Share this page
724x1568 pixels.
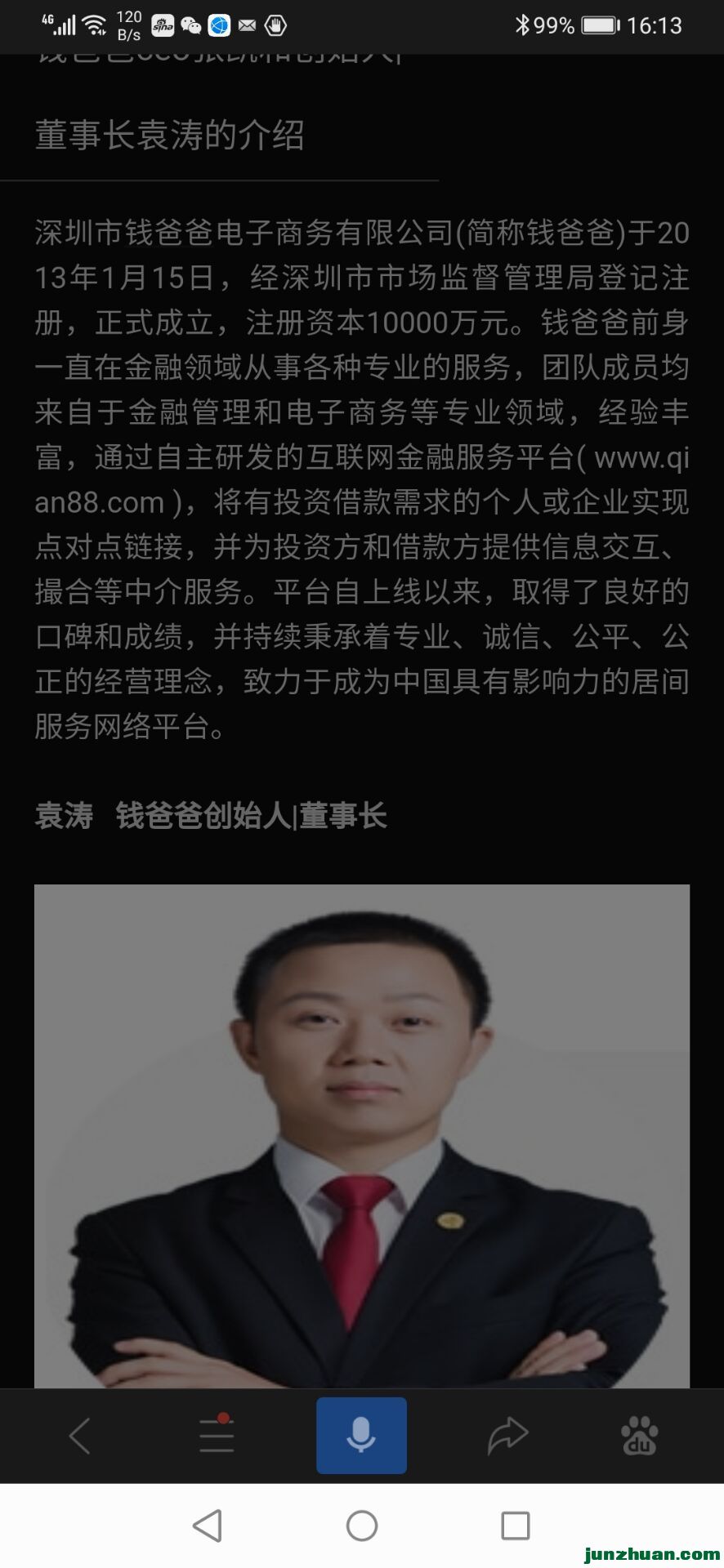(507, 1436)
